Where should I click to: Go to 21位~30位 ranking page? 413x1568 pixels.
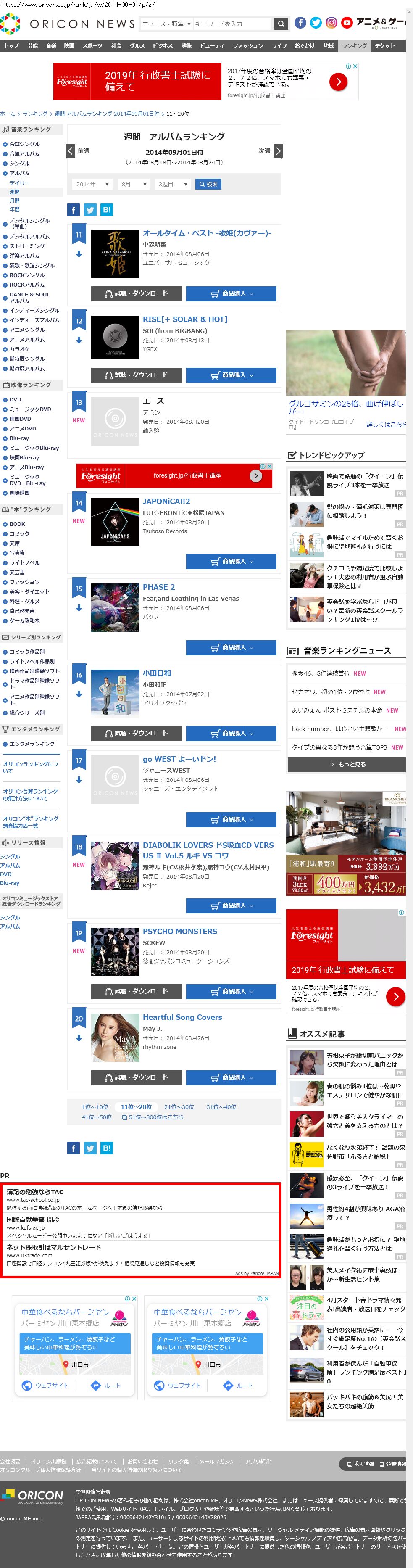179,1107
